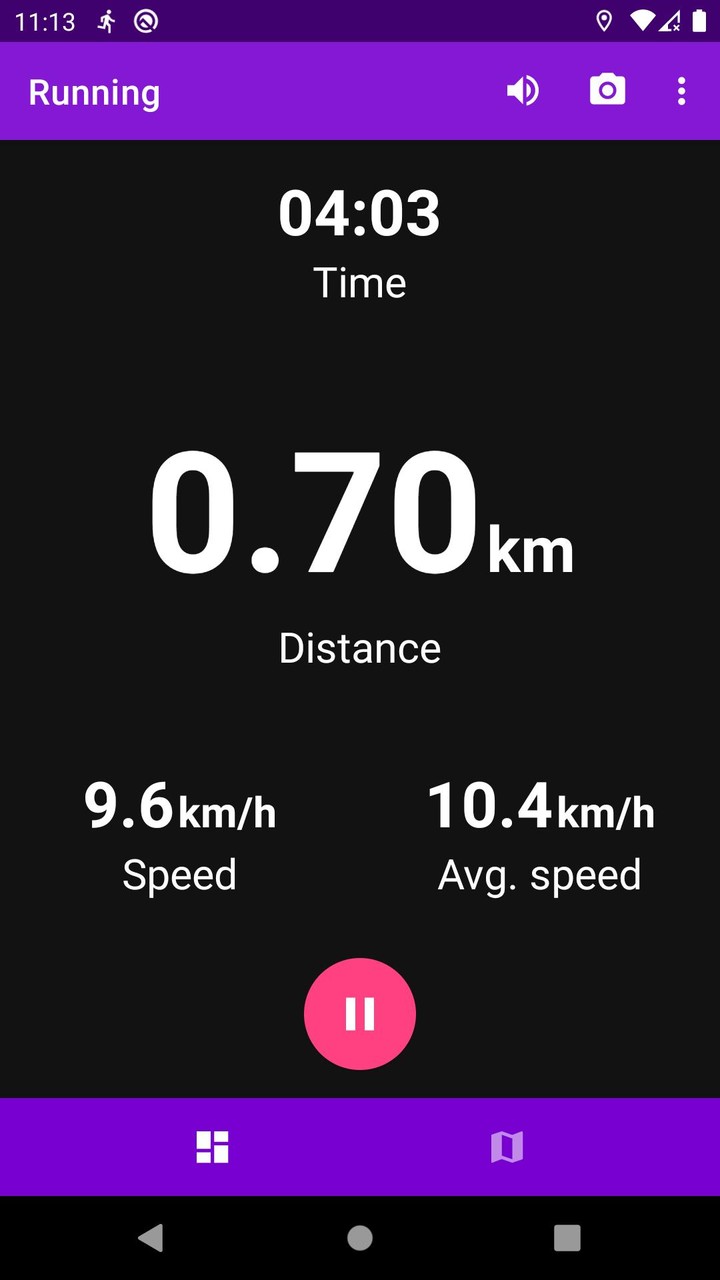The width and height of the screenshot is (720, 1280).
Task: Tap the cellular signal icon in status bar
Action: (669, 20)
